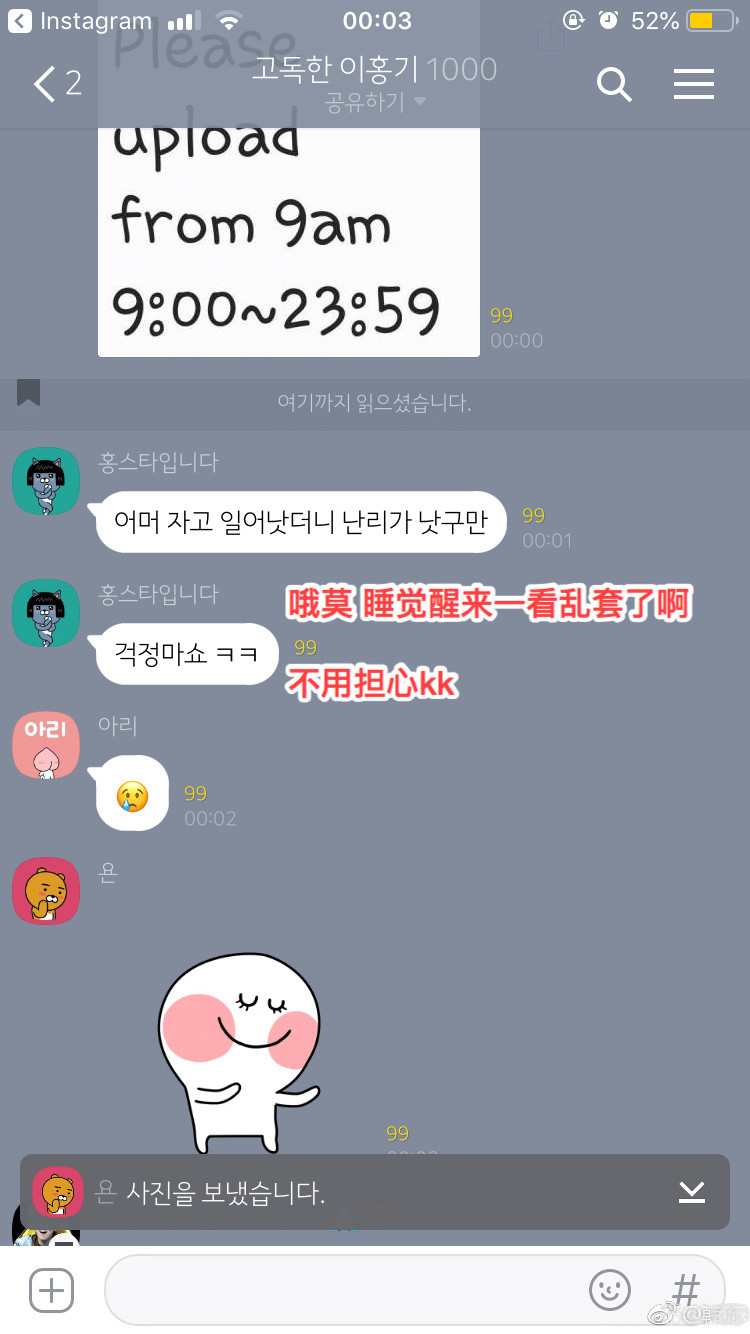Tap the 걱정마쇼 ㅋㅋ message bubble
750x1334 pixels.
[x=185, y=653]
